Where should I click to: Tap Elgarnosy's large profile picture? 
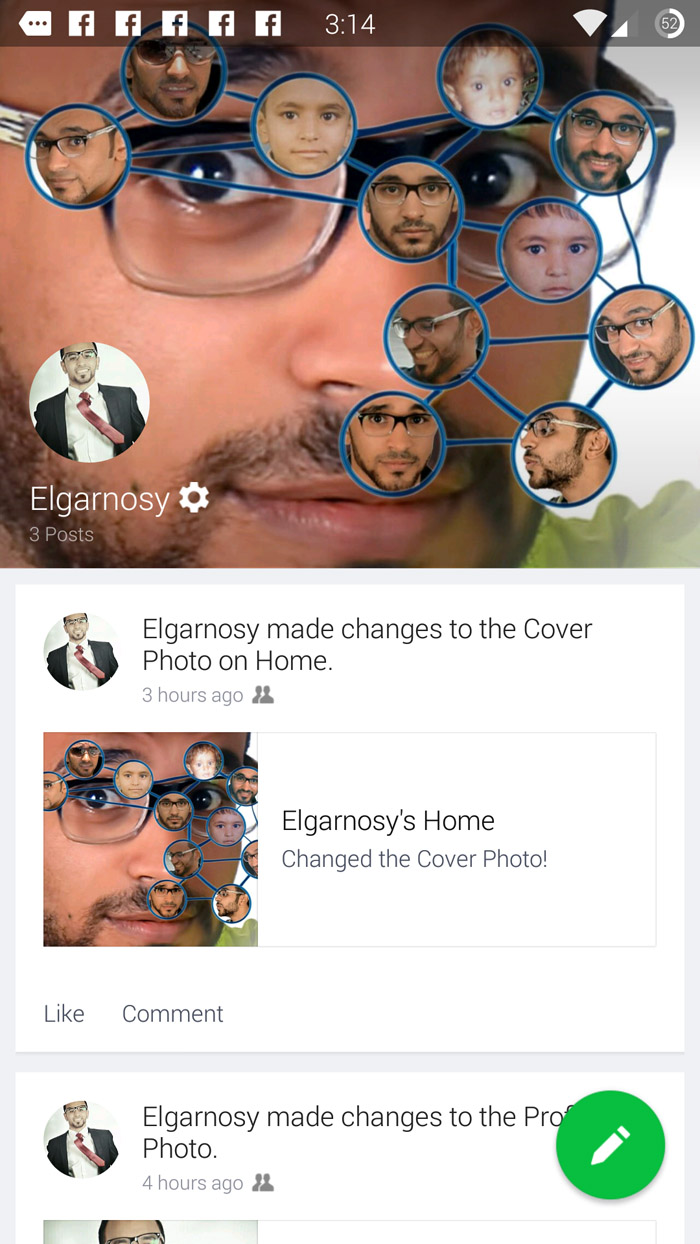tap(89, 402)
